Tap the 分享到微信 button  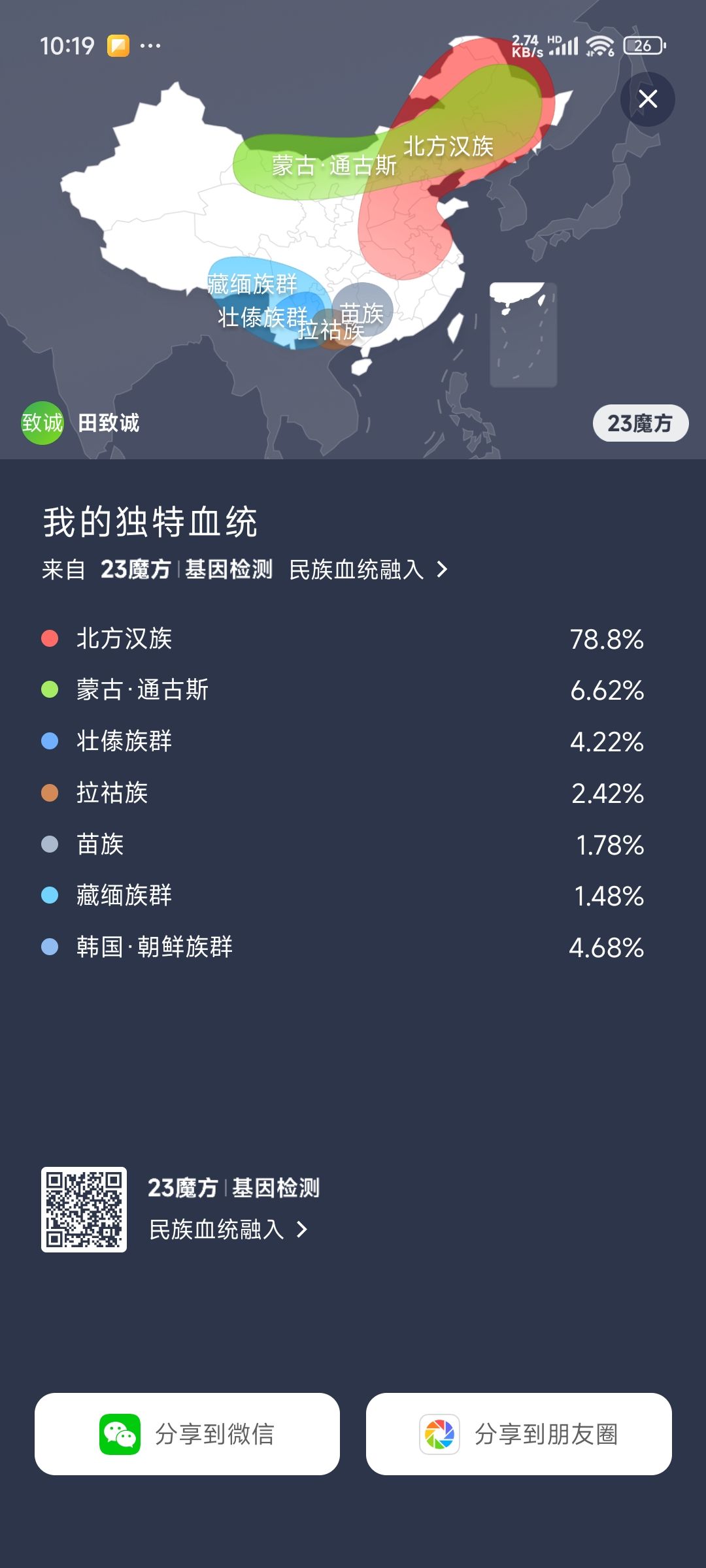tap(187, 1434)
